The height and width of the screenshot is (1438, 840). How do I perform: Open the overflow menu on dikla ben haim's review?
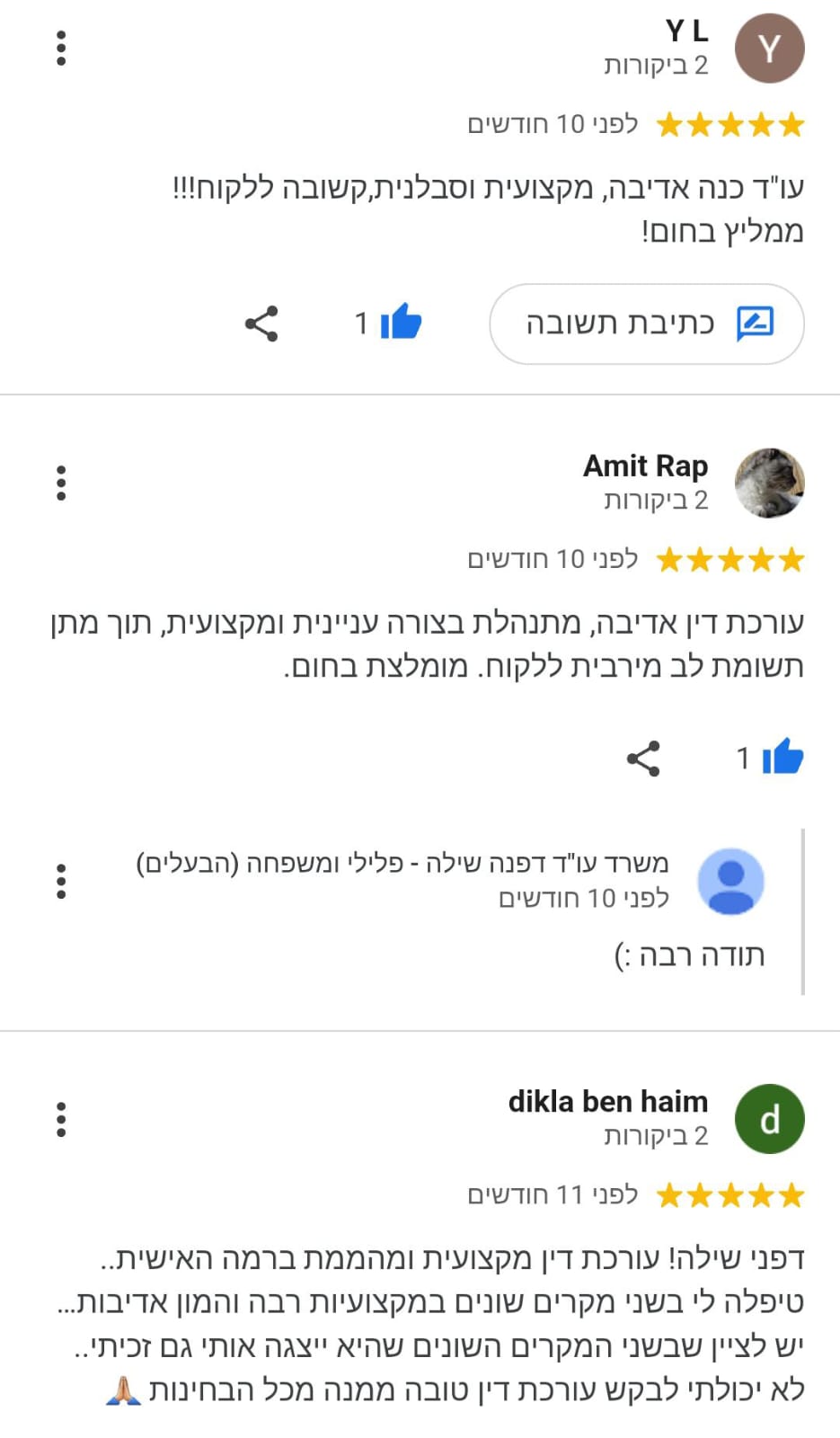61,1119
